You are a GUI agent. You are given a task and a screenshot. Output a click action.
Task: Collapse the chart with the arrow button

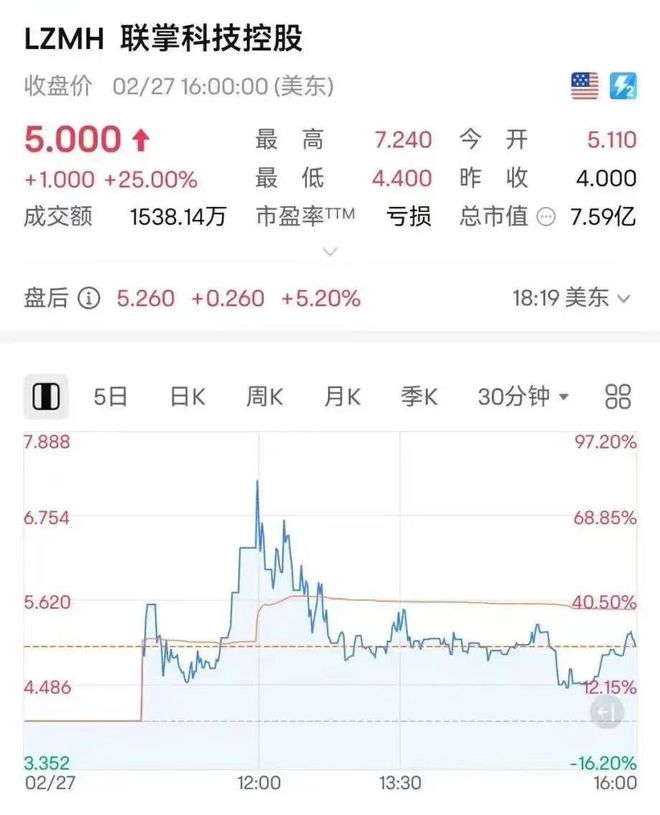pyautogui.click(x=606, y=712)
